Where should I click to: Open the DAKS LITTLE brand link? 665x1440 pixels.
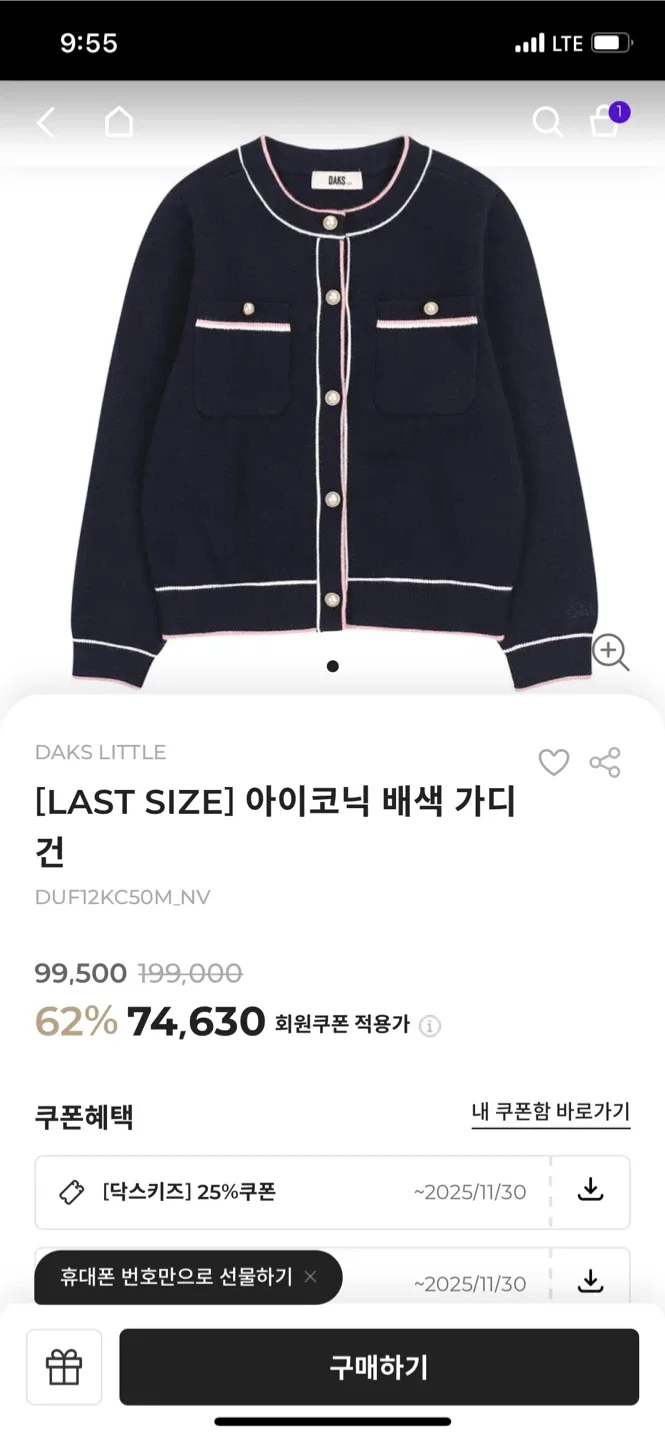(100, 752)
